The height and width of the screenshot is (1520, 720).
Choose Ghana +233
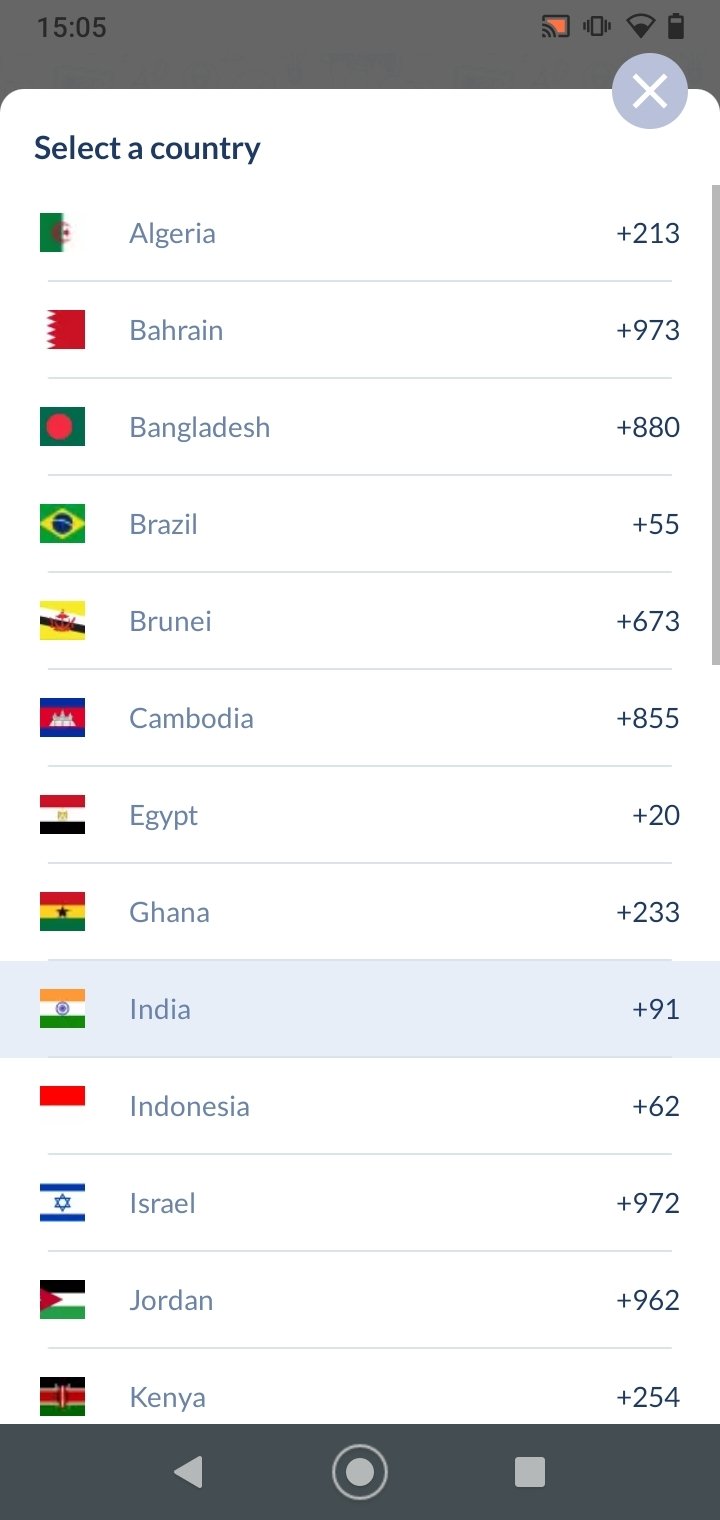(360, 912)
